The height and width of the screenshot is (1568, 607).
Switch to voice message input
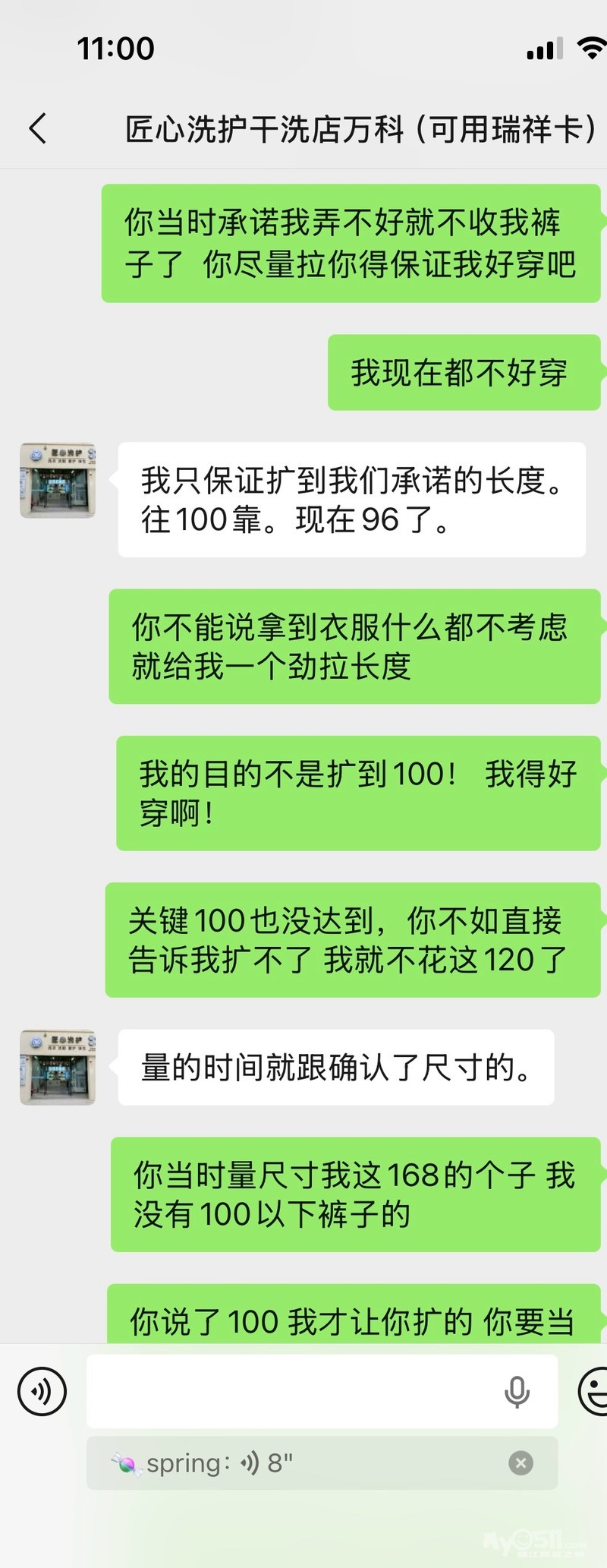(42, 1391)
